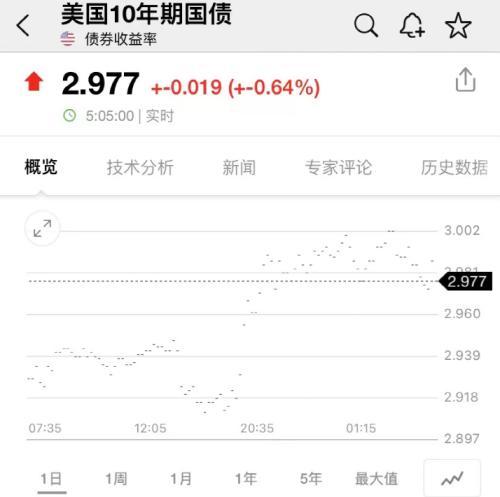Open the 新闻 tab
This screenshot has width=500, height=497.
point(239,167)
